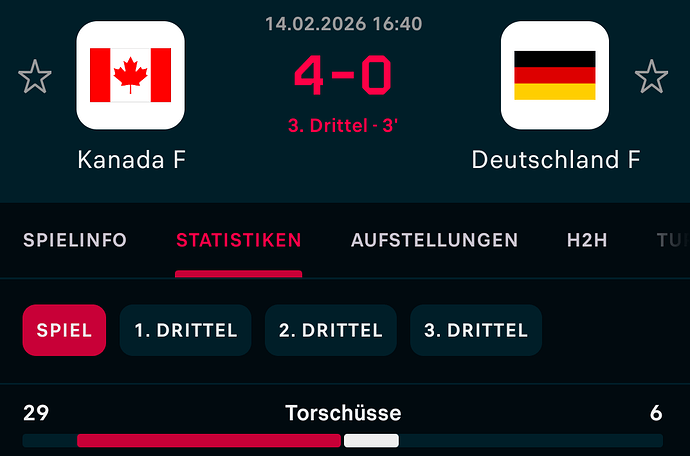
Task: Filter statistics by 1. Drittel
Action: pos(185,330)
